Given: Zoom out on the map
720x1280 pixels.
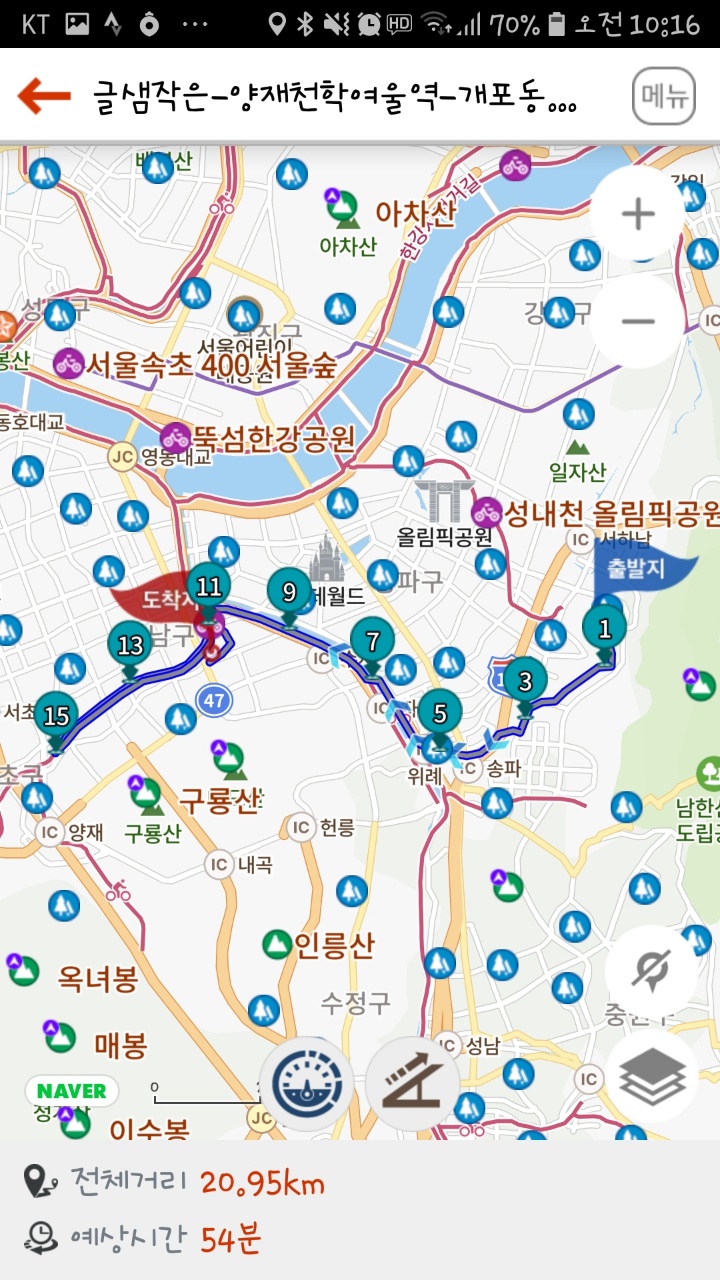Looking at the screenshot, I should point(637,322).
